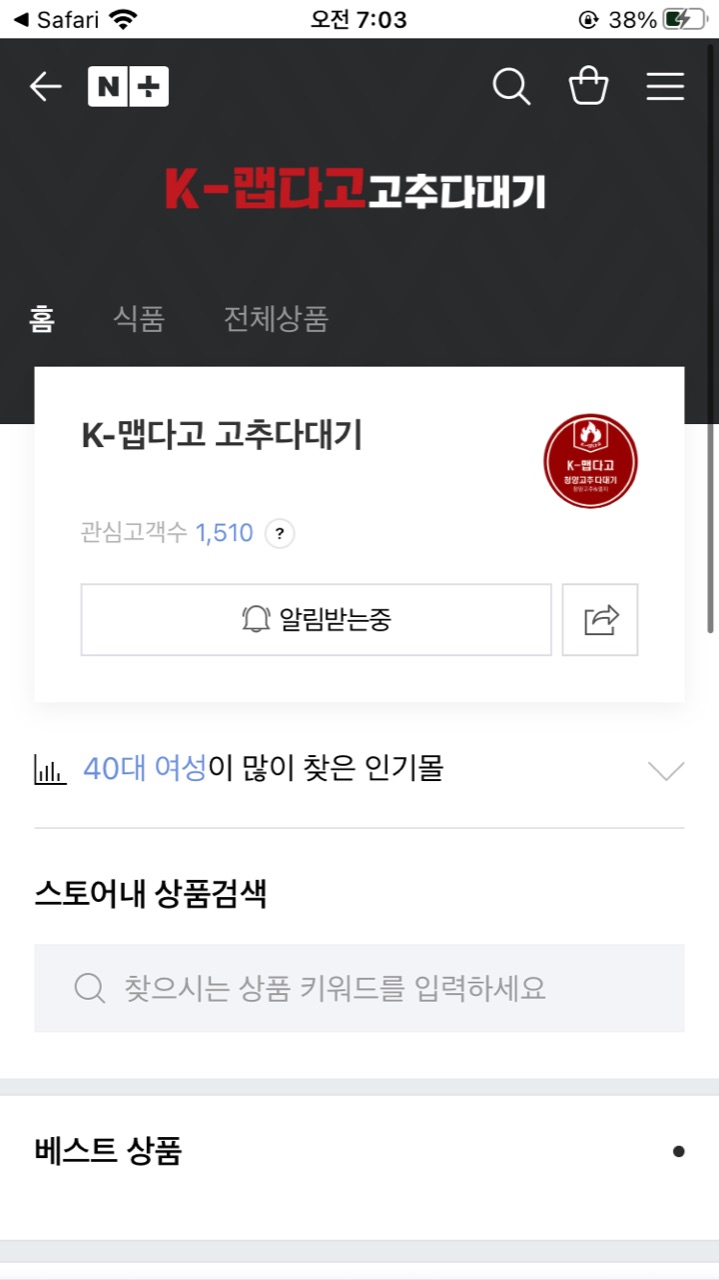Expand the 40대 여성 popular mall details
This screenshot has height=1280, width=719.
(666, 770)
